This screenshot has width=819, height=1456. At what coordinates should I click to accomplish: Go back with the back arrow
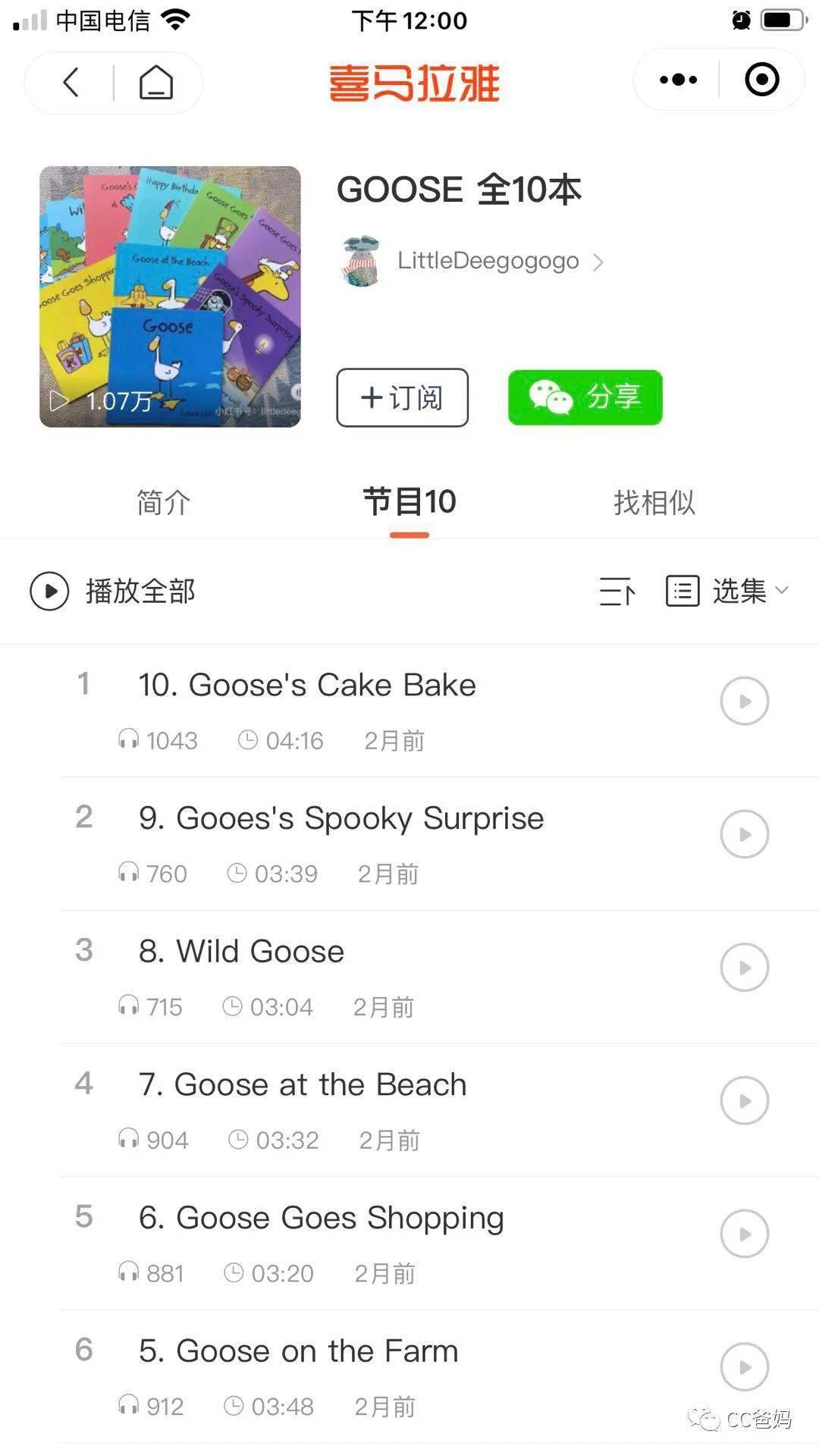coord(71,82)
